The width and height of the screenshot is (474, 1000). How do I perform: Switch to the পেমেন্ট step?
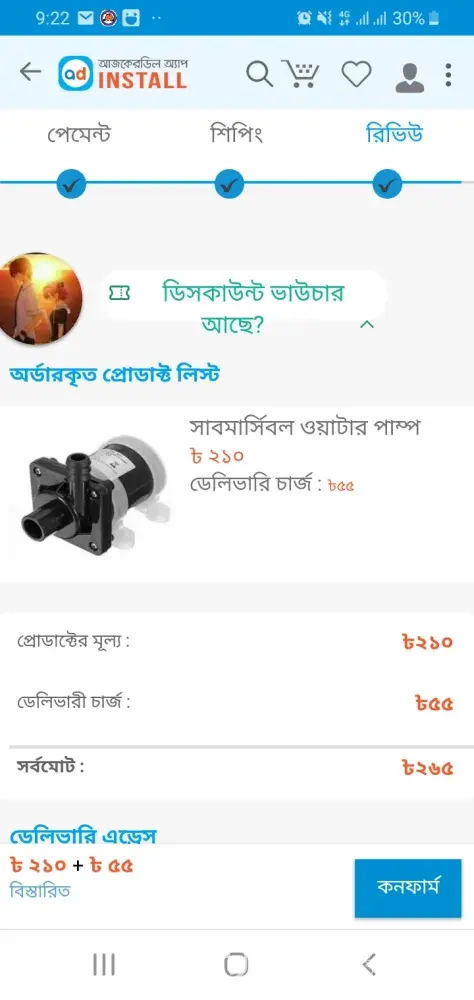coord(79,135)
